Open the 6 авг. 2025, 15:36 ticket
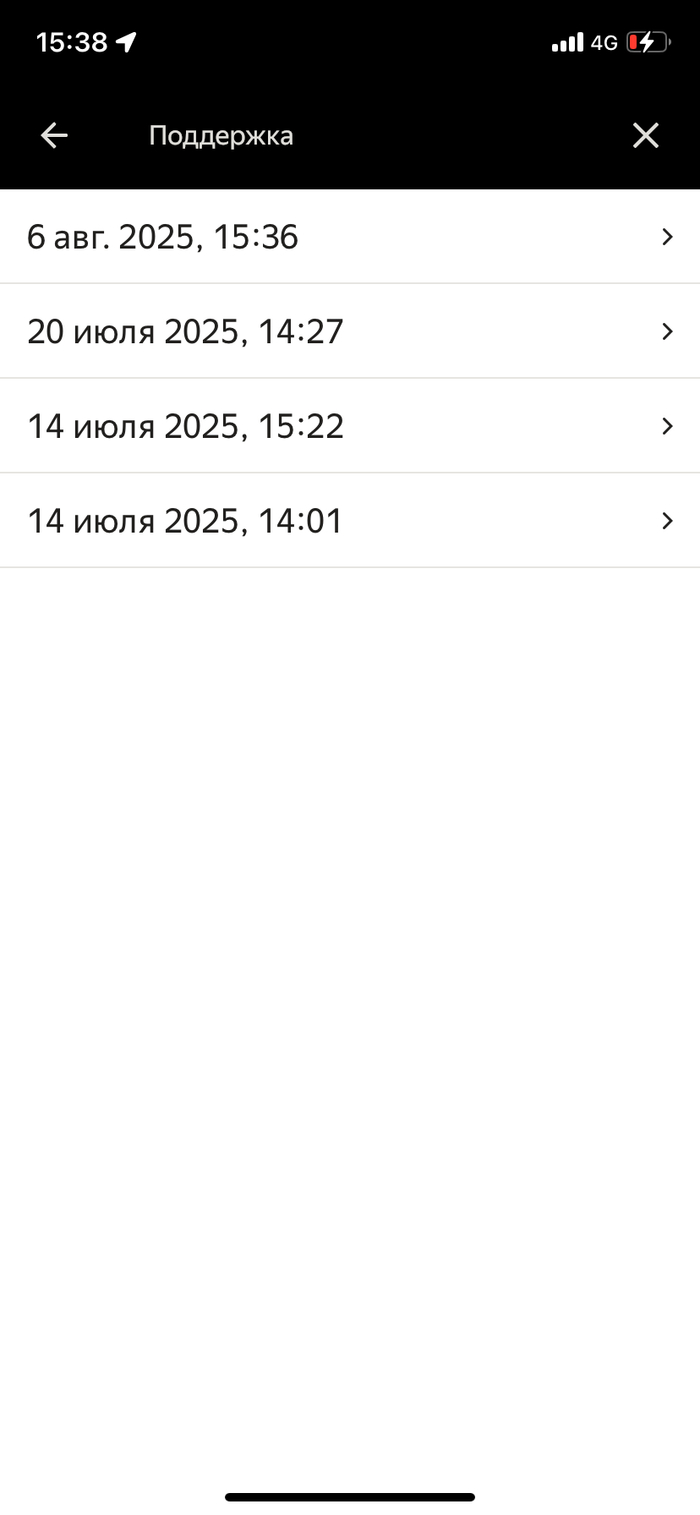The image size is (700, 1515). [350, 237]
